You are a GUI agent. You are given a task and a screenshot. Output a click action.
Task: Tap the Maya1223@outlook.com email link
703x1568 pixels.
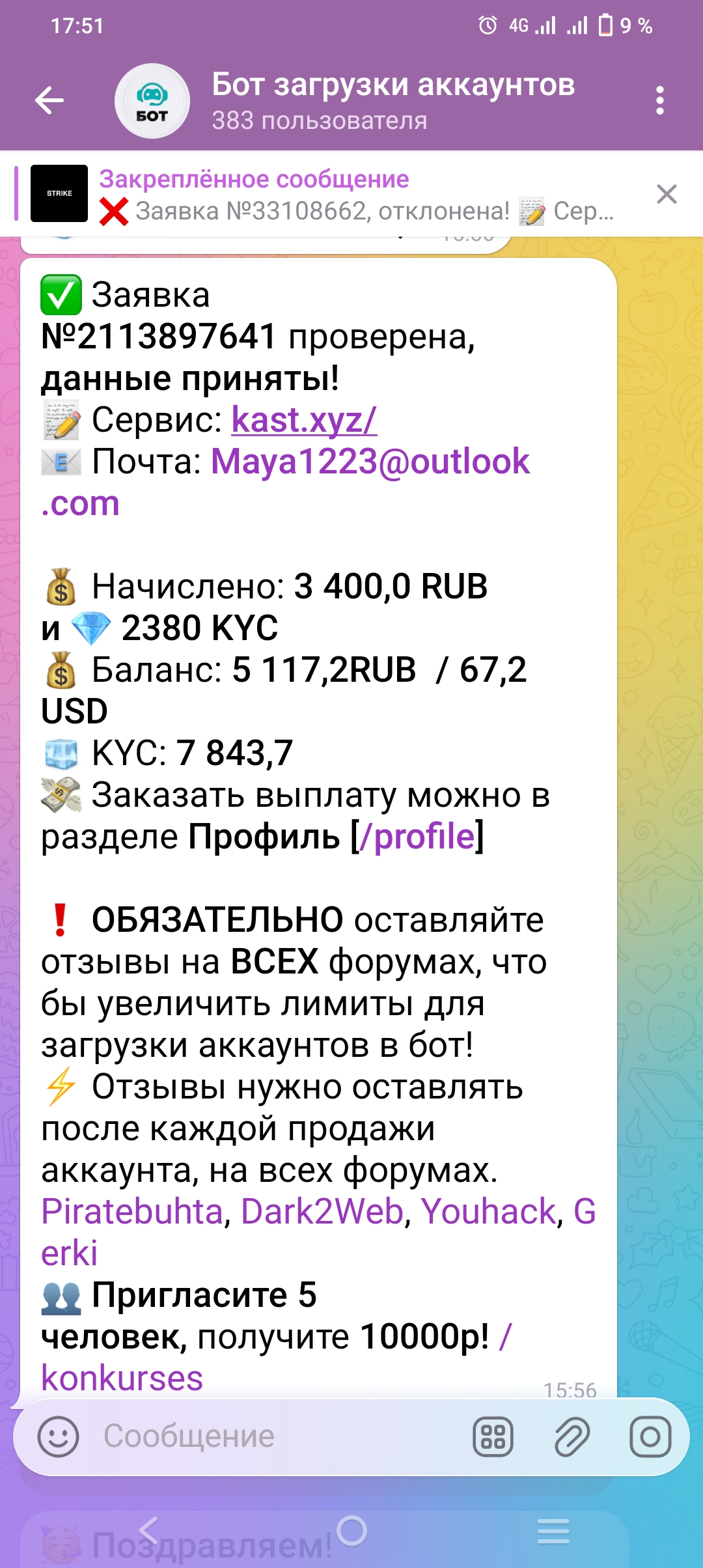[370, 462]
